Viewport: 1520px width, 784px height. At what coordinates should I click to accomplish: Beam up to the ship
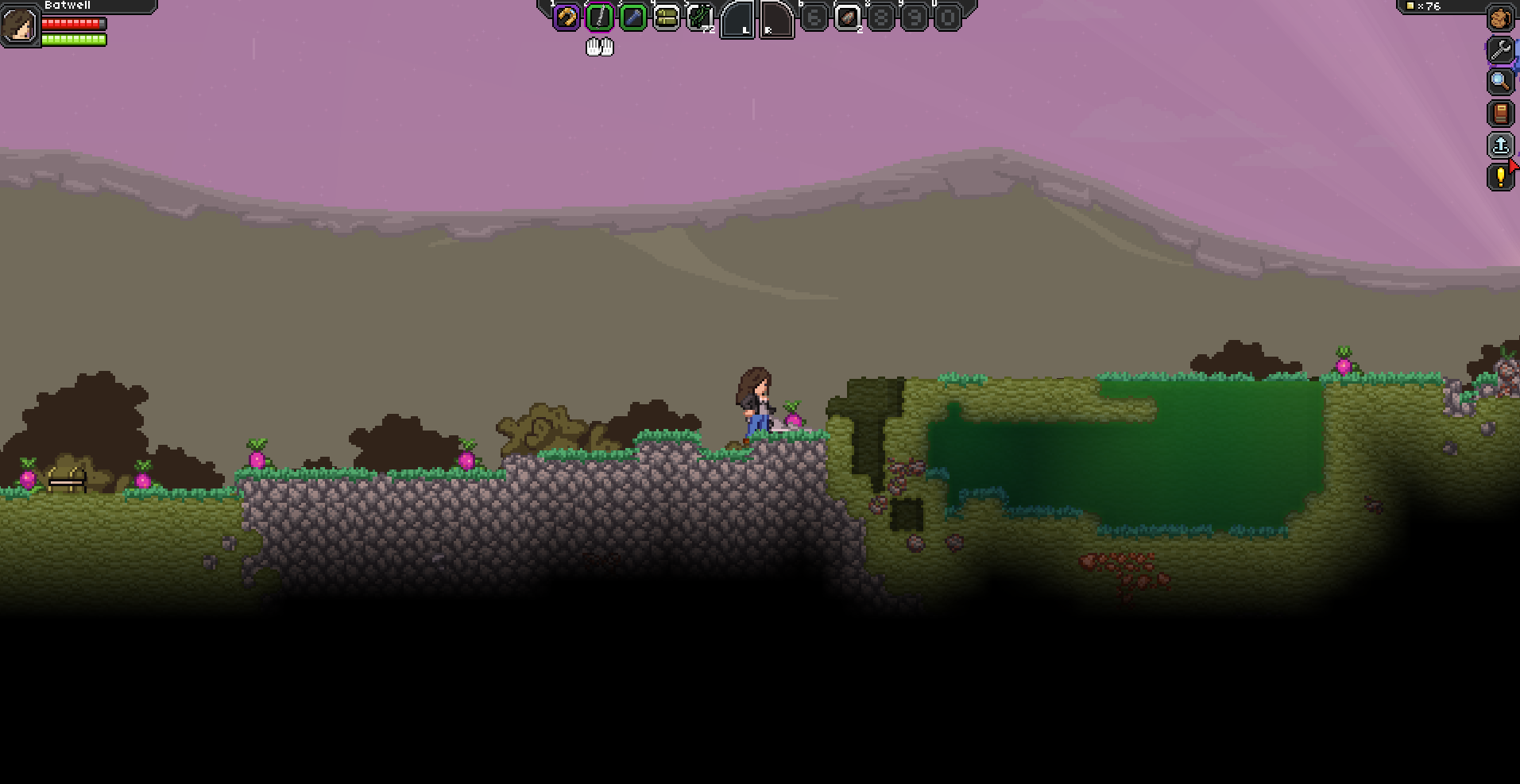pyautogui.click(x=1500, y=145)
